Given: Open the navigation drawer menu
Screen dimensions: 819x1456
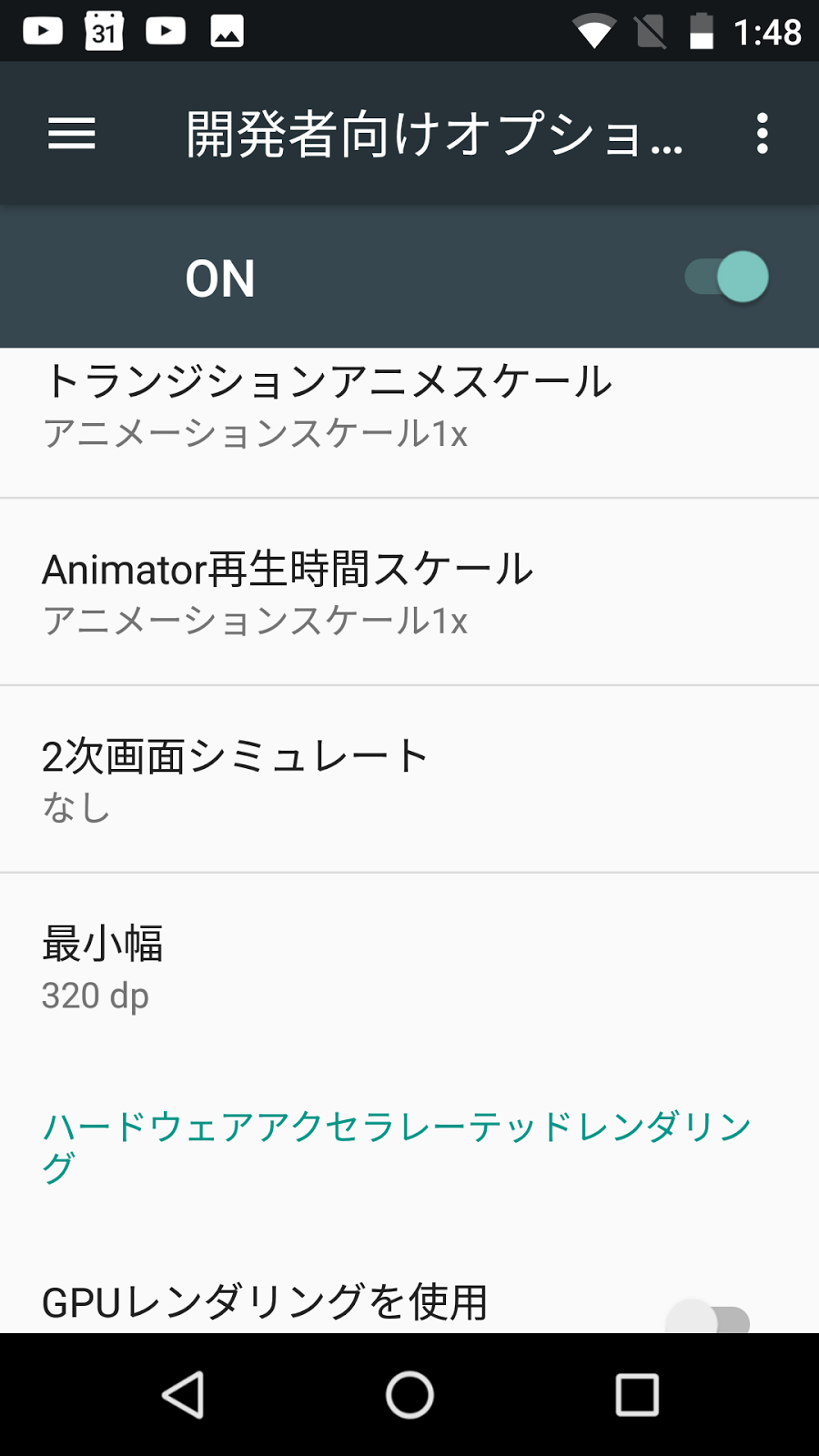Looking at the screenshot, I should tap(72, 134).
